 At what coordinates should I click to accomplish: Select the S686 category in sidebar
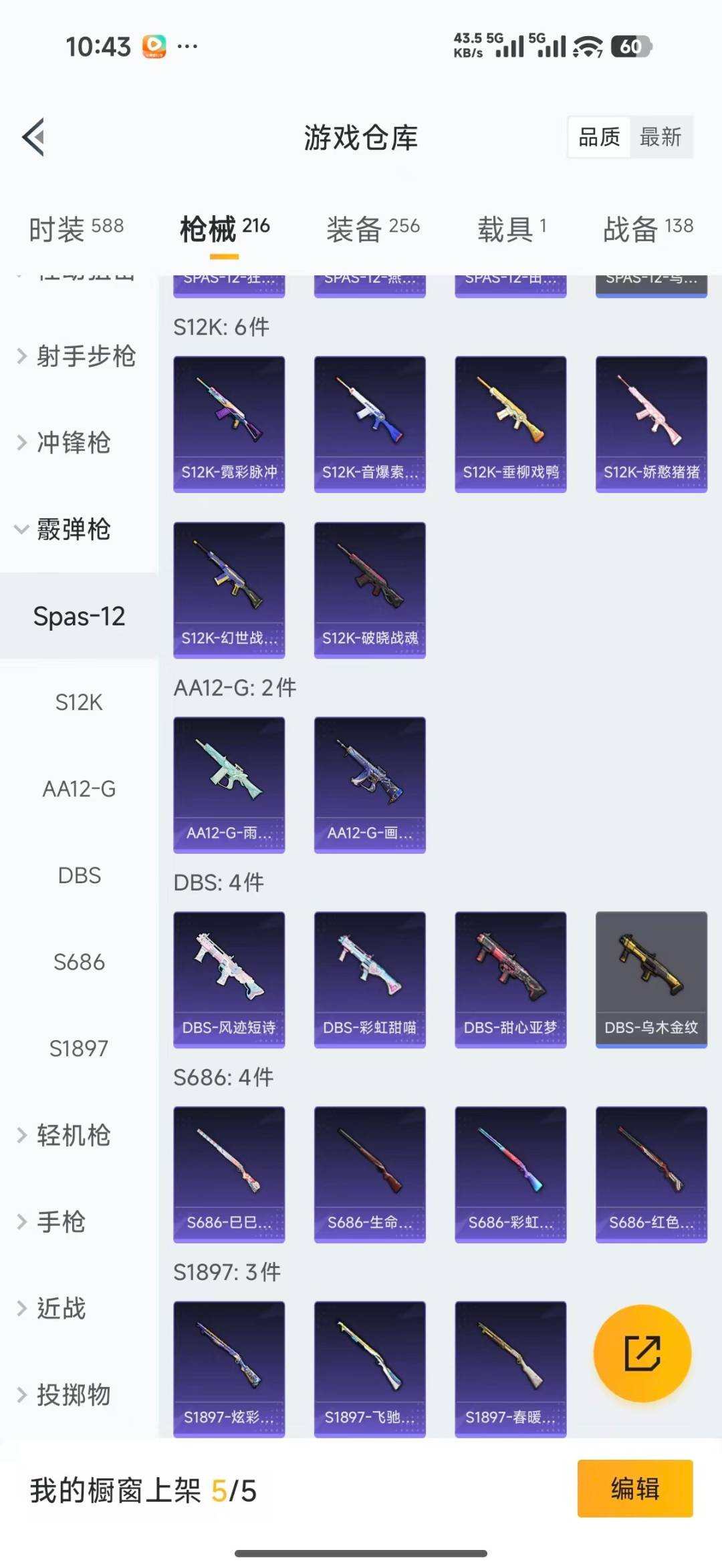pos(80,962)
